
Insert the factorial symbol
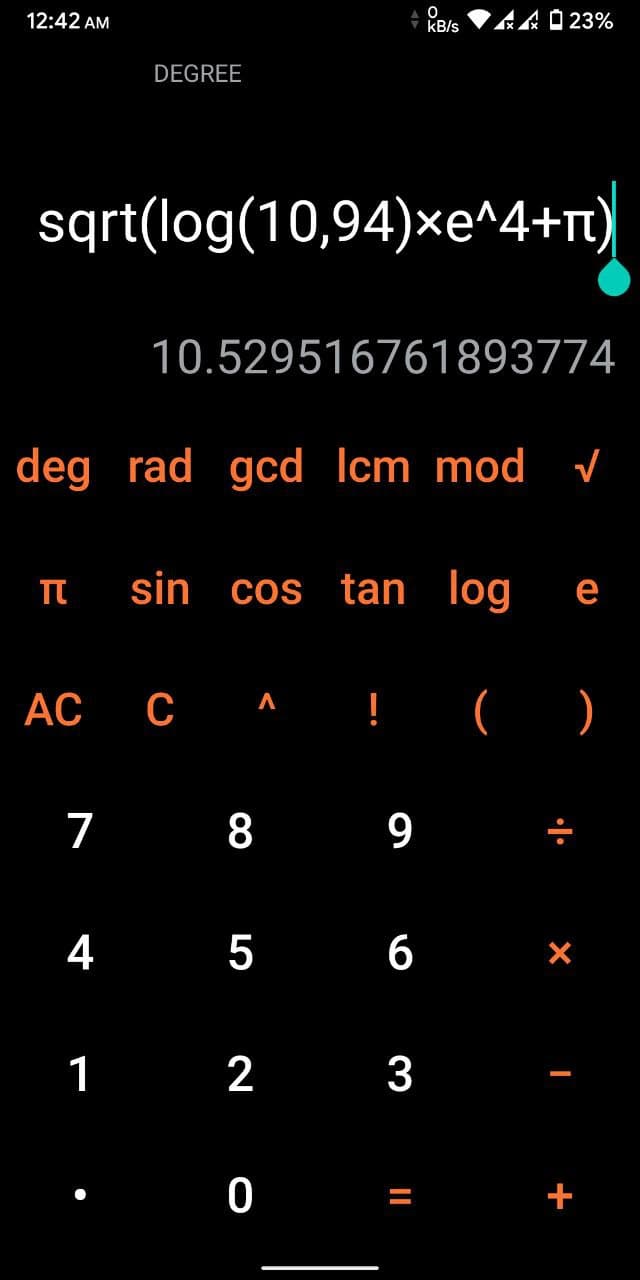(x=373, y=711)
